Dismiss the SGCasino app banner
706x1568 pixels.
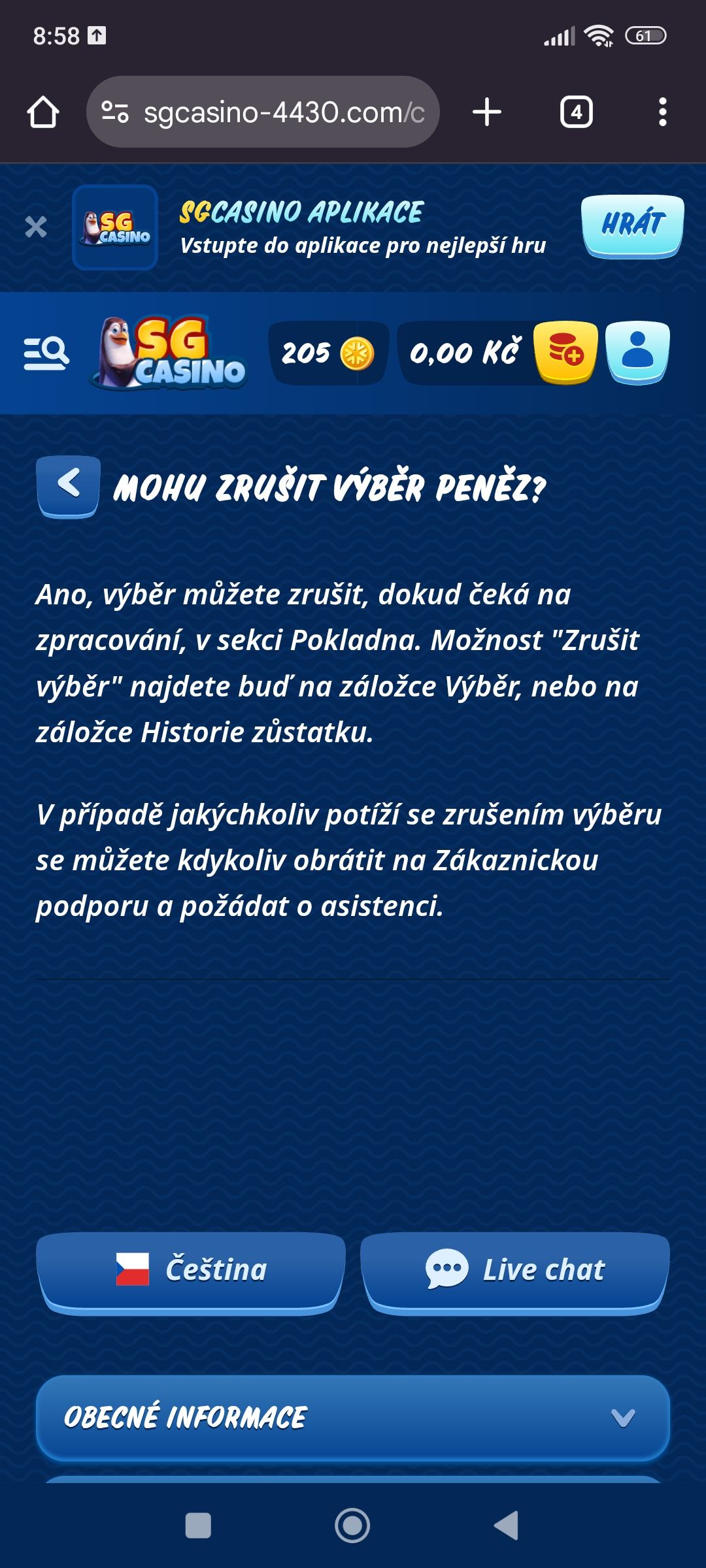tap(36, 227)
